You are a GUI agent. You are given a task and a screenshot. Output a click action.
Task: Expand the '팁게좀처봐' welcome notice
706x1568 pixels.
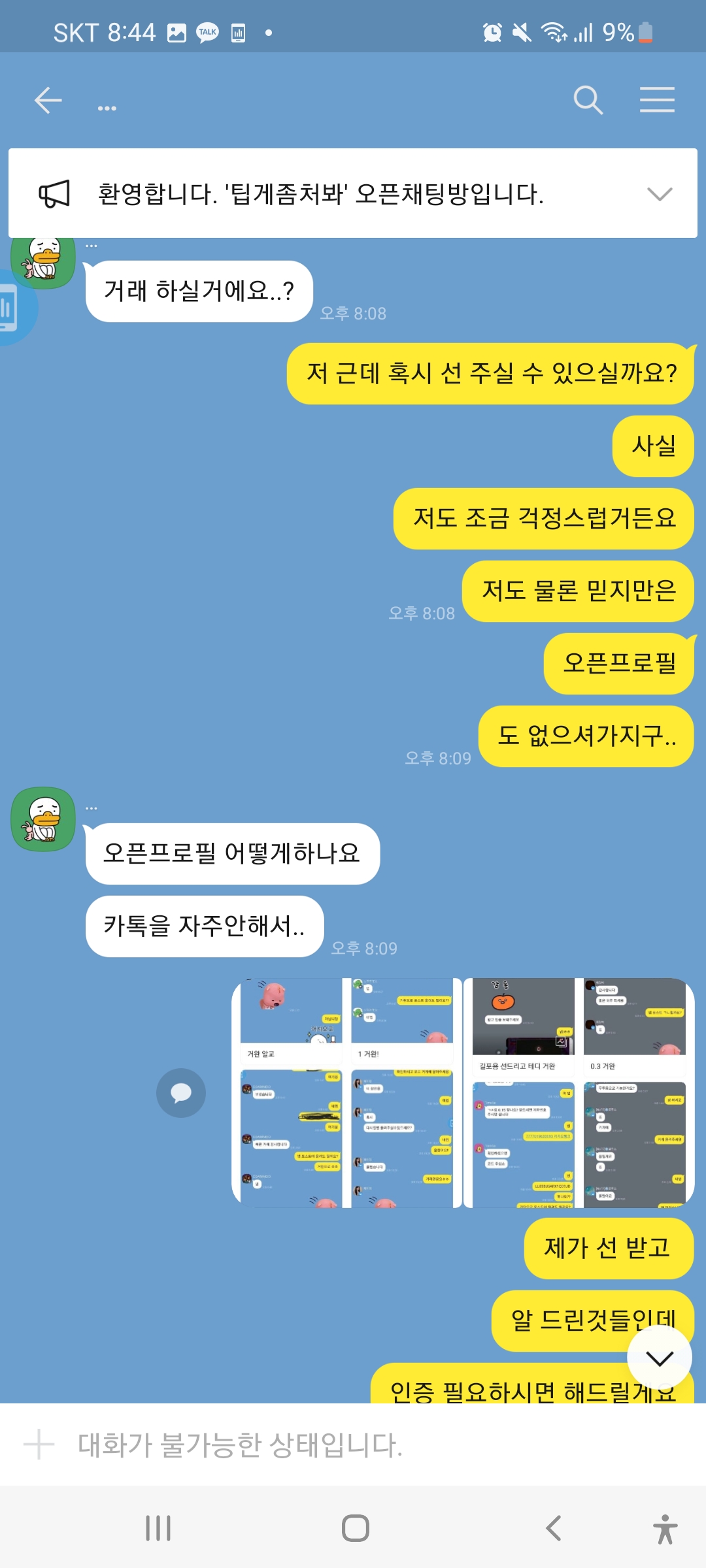pos(659,194)
